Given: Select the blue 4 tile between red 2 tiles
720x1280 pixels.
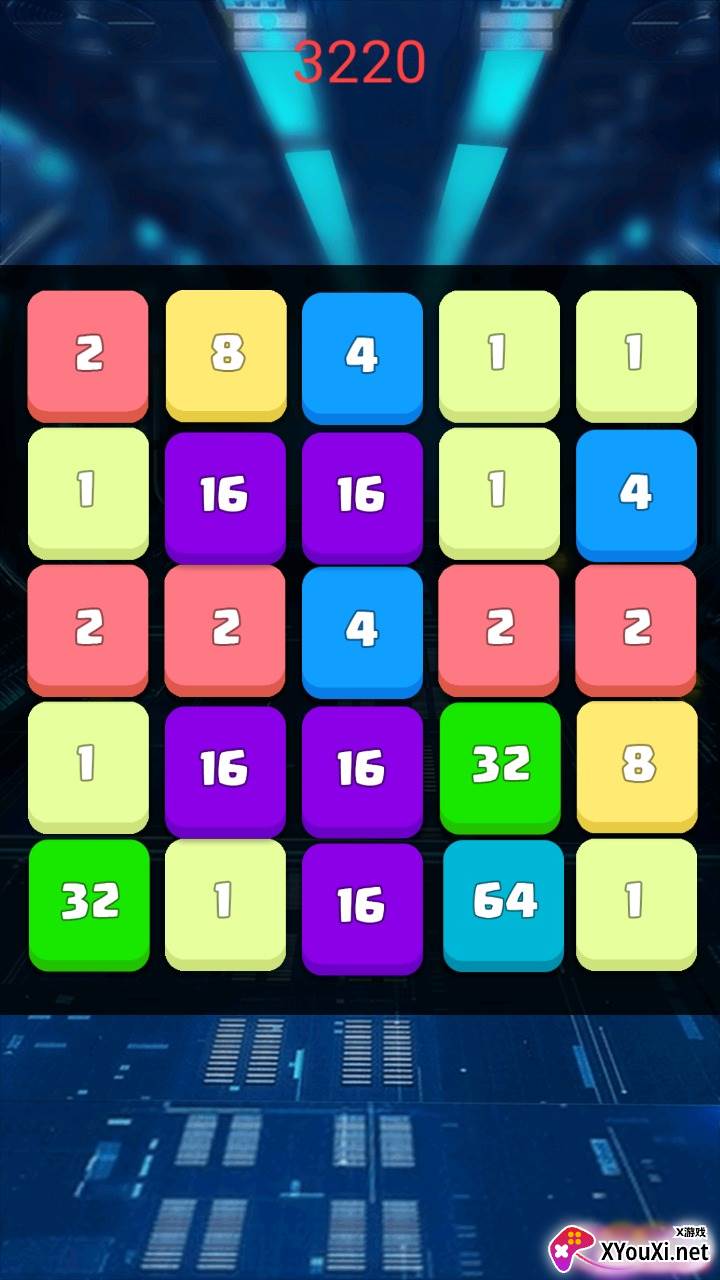Looking at the screenshot, I should click(x=362, y=632).
